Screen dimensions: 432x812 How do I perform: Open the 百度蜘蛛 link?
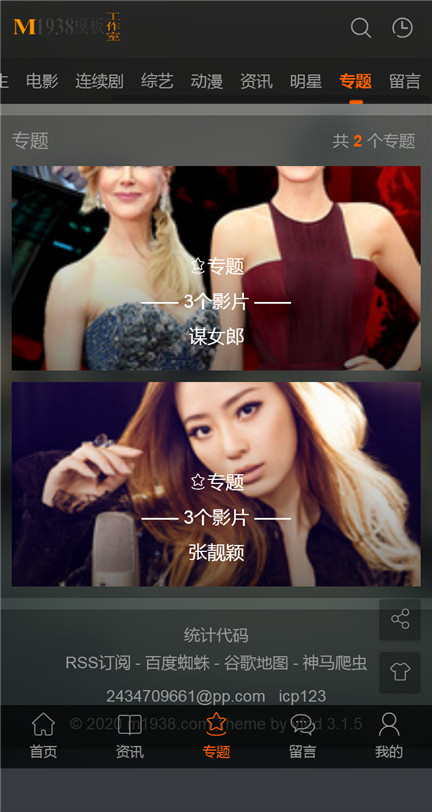pos(177,662)
